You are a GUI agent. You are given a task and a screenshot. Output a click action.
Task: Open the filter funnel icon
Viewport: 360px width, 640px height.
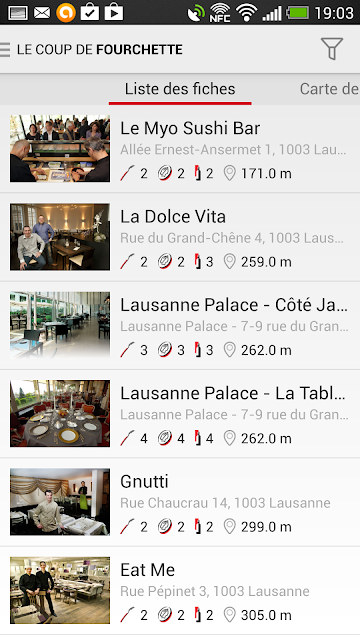pyautogui.click(x=331, y=49)
